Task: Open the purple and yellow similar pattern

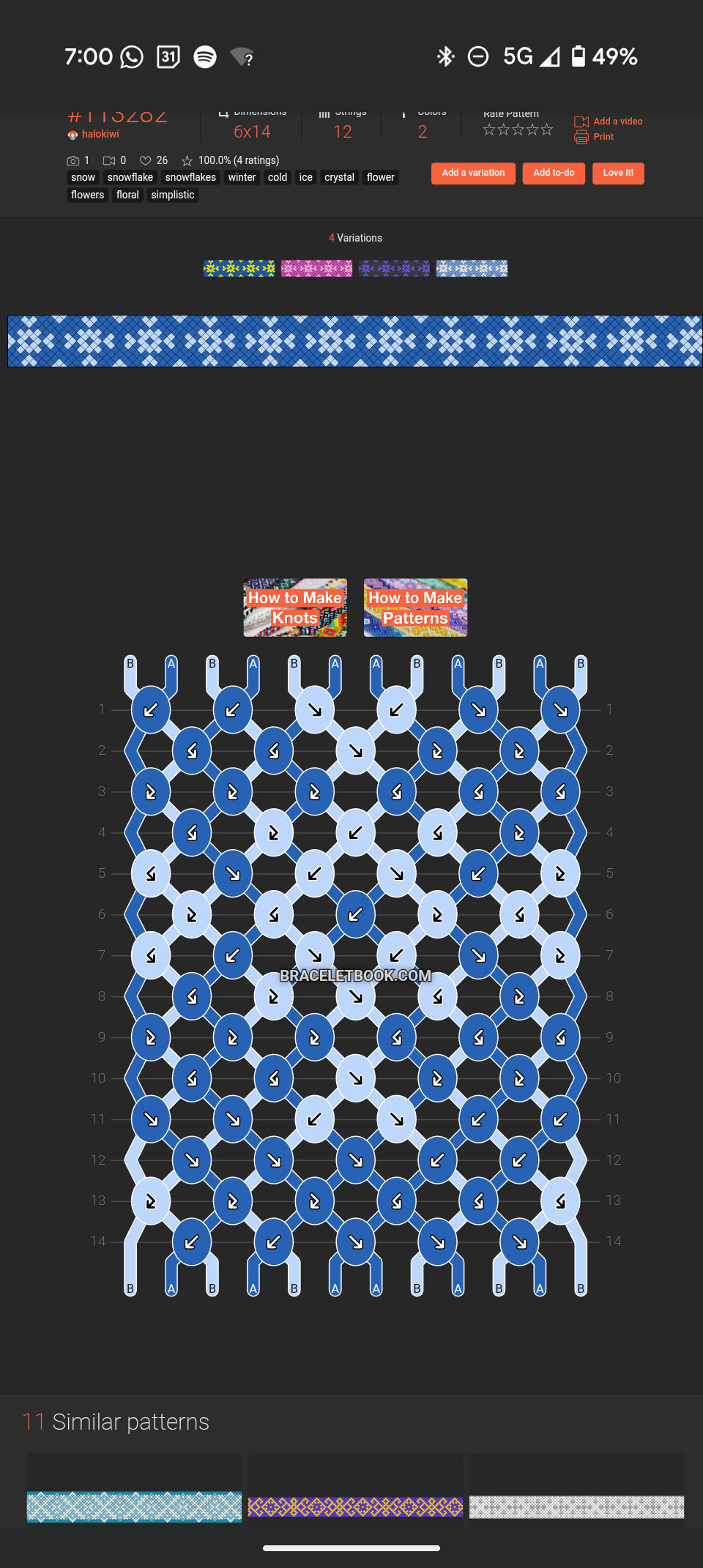Action: (355, 1507)
